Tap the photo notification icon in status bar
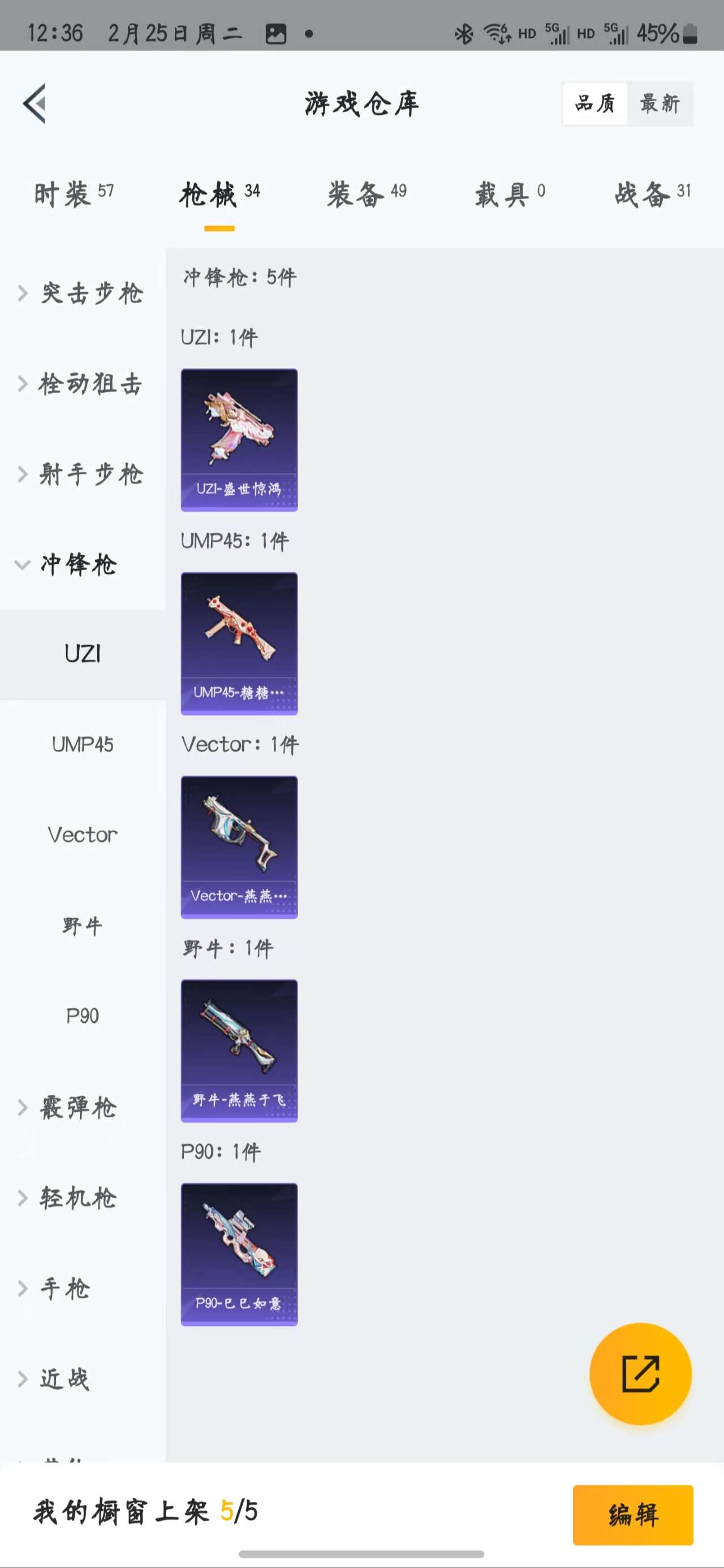 coord(276,33)
